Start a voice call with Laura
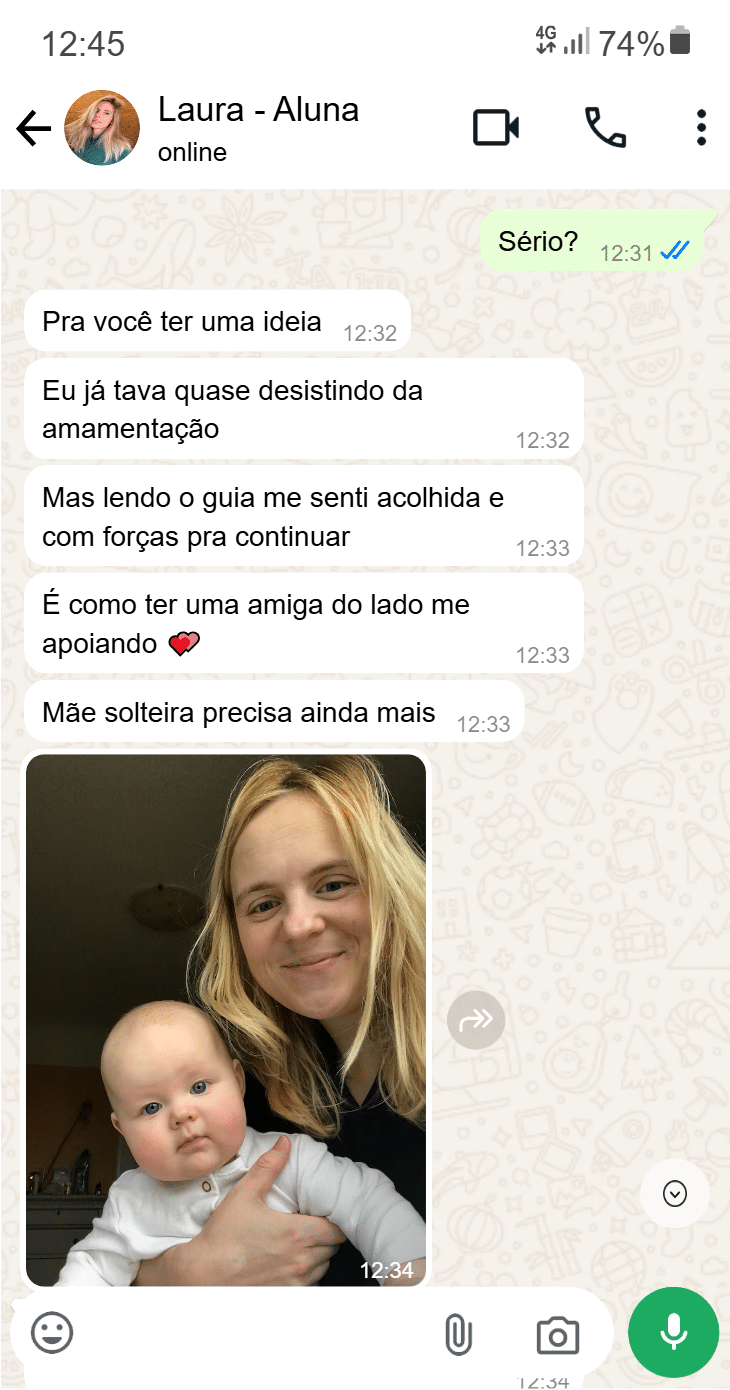 [x=605, y=128]
